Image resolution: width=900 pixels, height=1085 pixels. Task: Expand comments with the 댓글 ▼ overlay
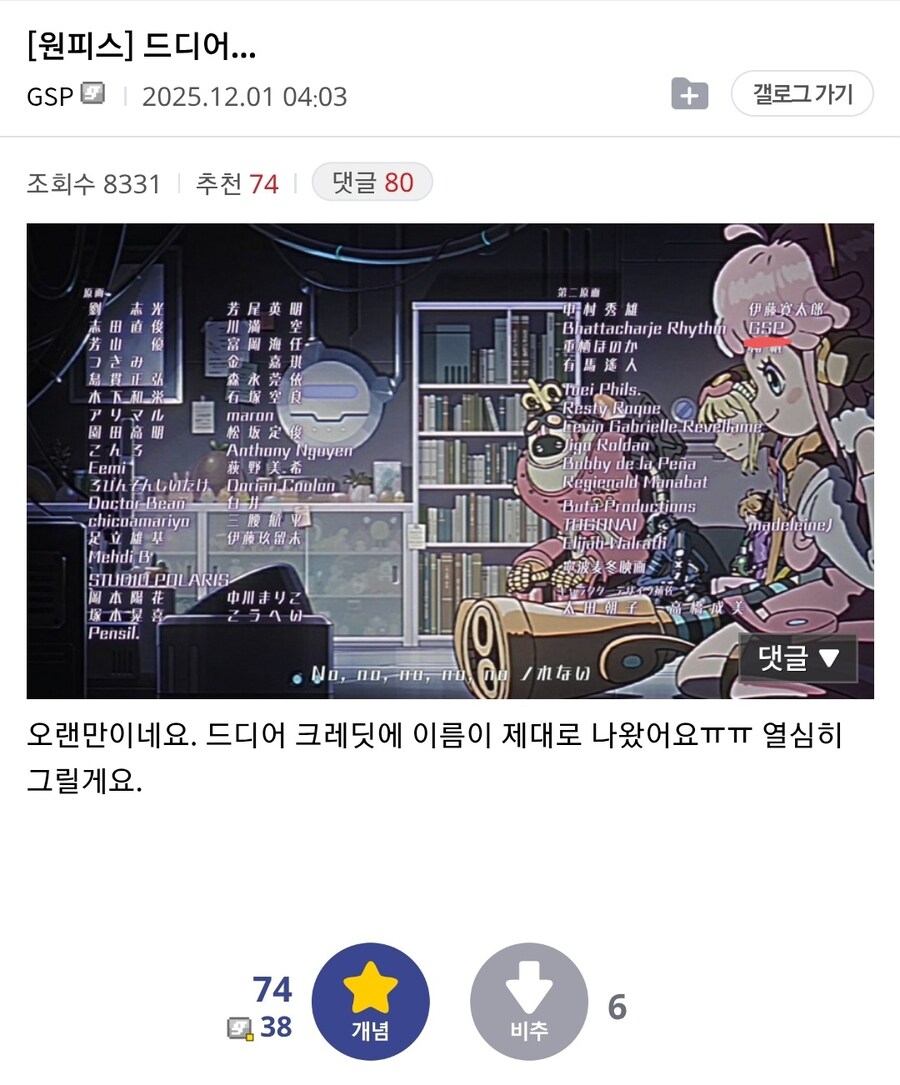coord(800,659)
